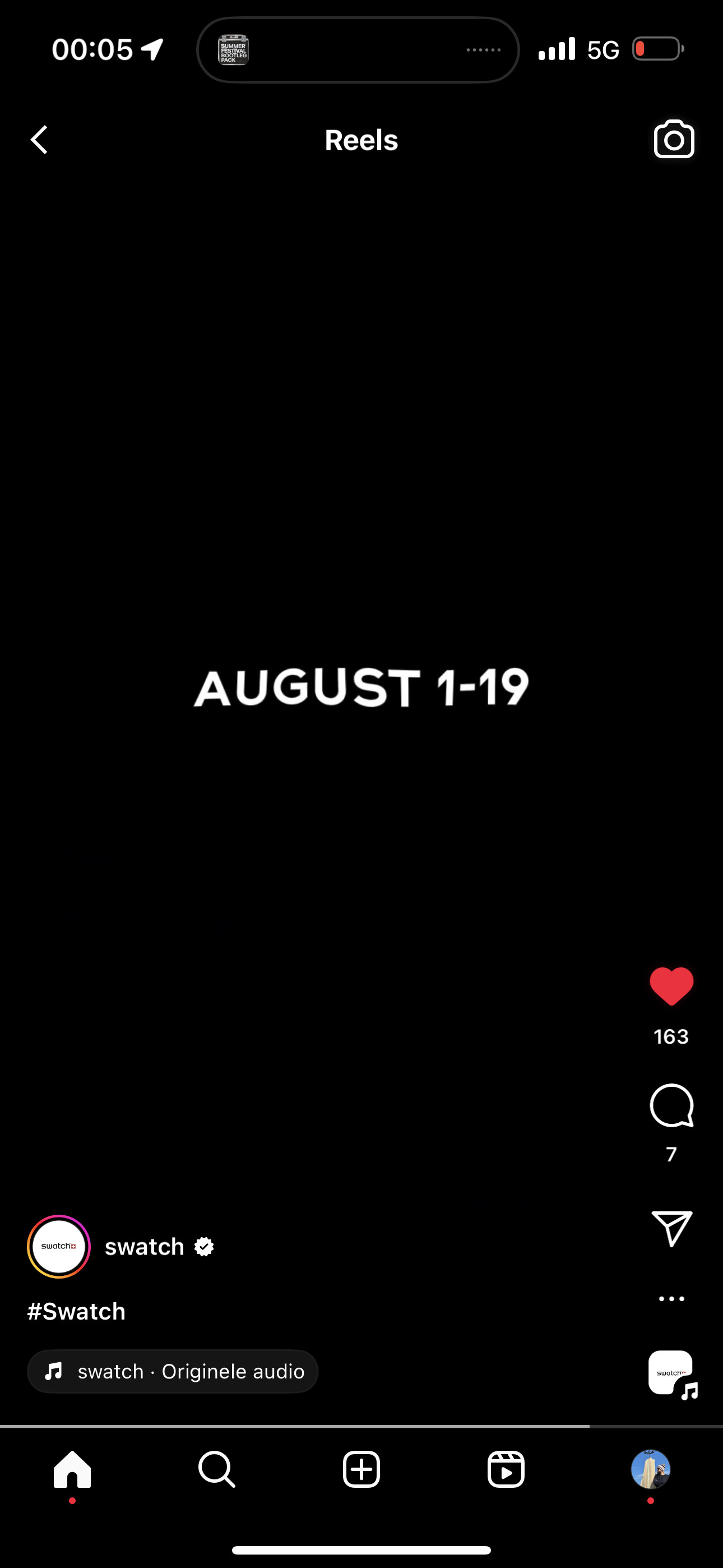This screenshot has width=723, height=1568.
Task: View swatch's story via the profile picture
Action: coord(59,1246)
